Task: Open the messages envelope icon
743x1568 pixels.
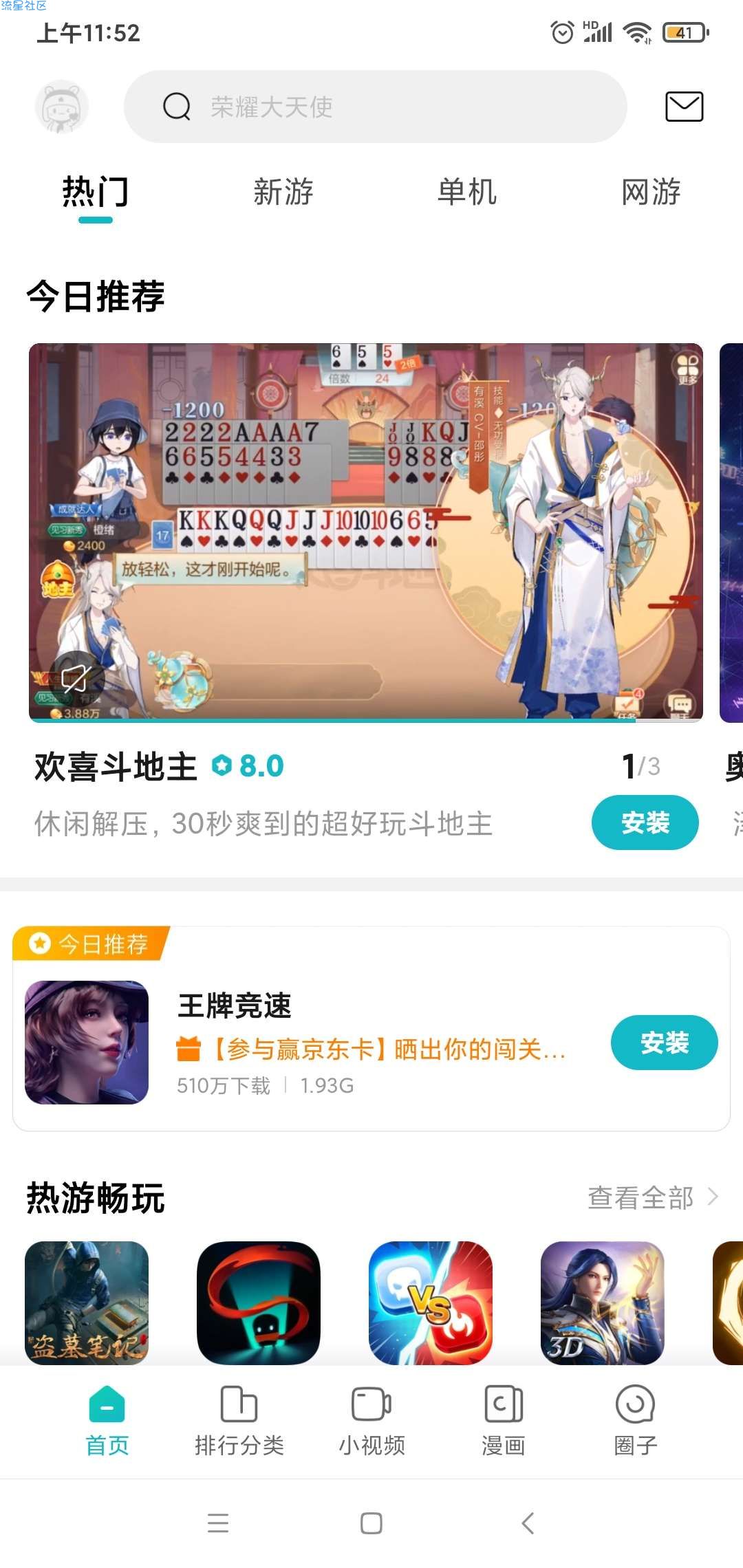Action: point(684,107)
